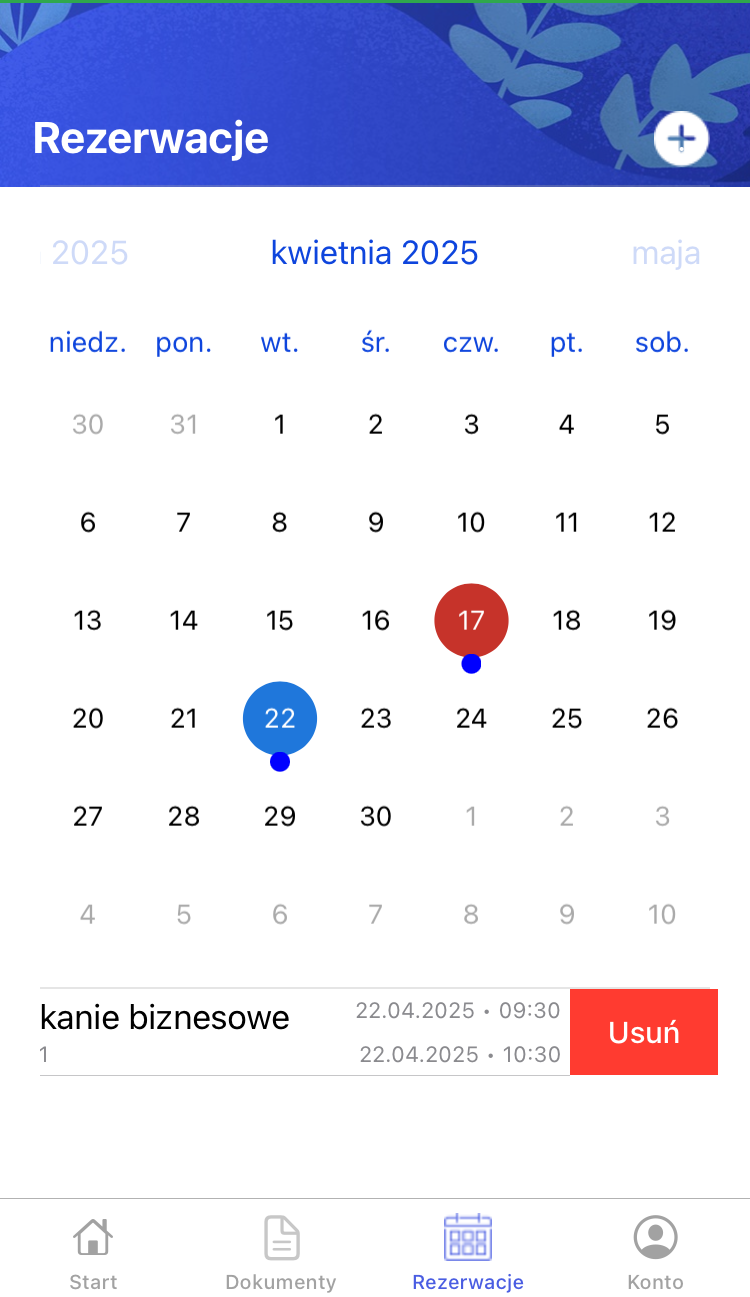Pick April 1 in the calendar
This screenshot has width=750, height=1297.
point(280,424)
